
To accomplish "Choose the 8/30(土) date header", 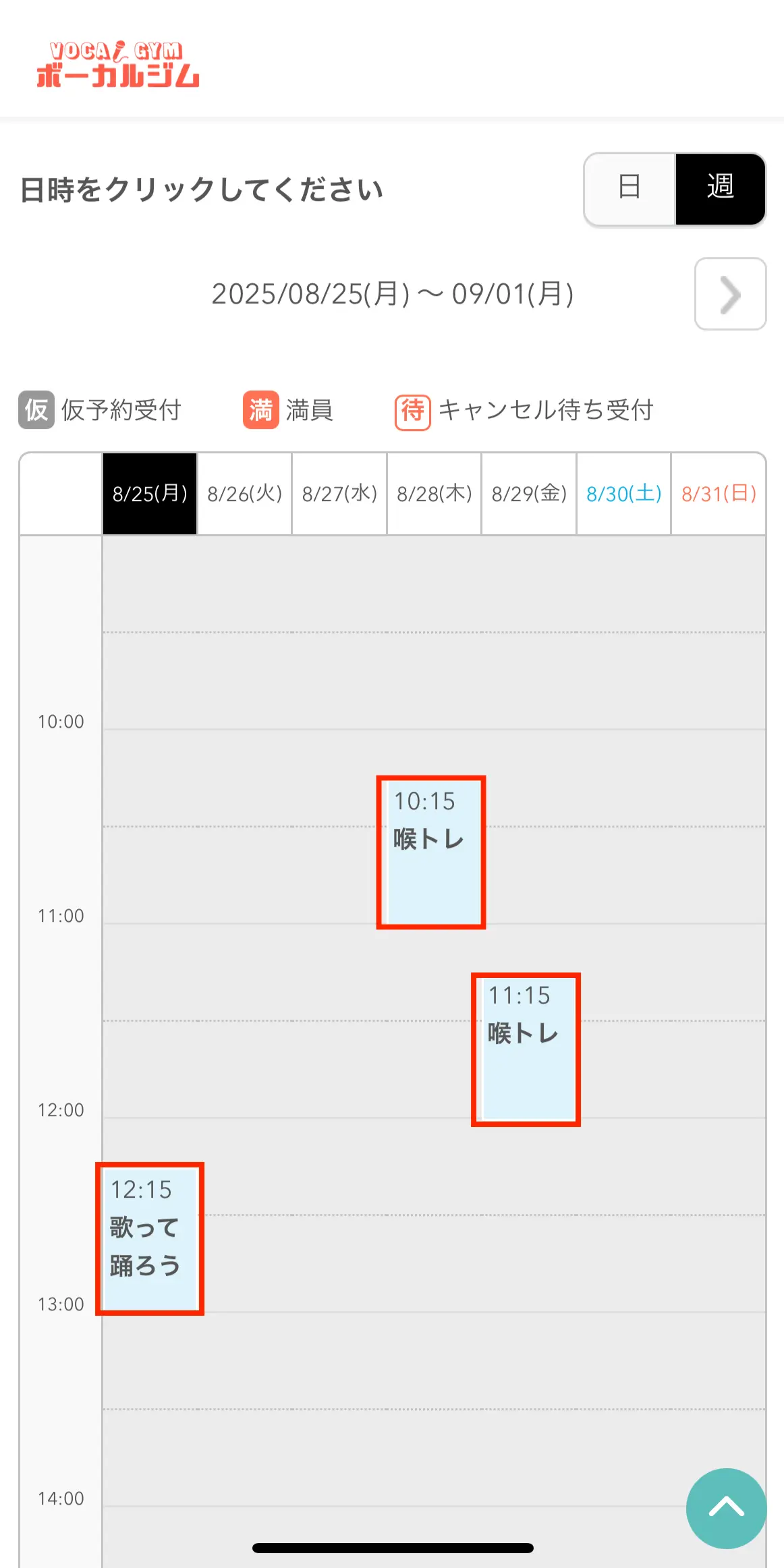I will pyautogui.click(x=623, y=494).
